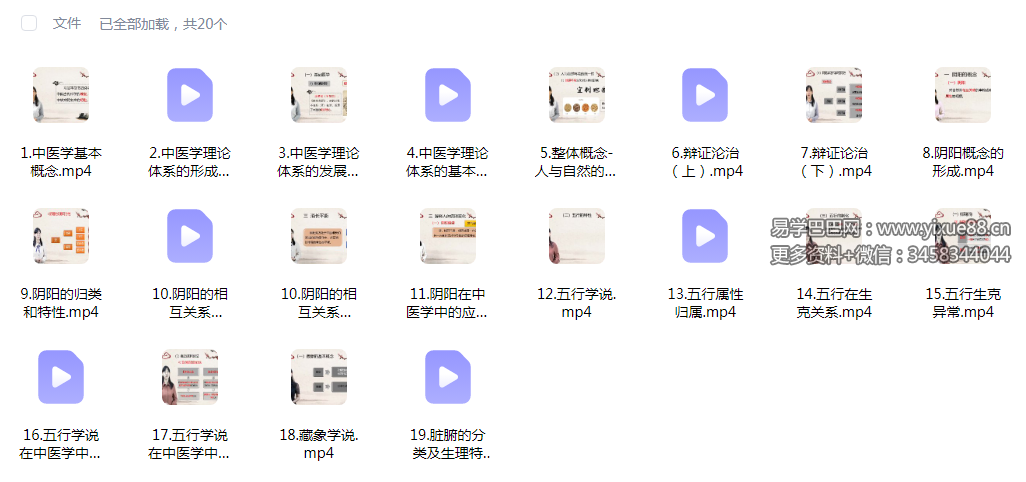Play 12.五行学说.mp4

coord(577,236)
